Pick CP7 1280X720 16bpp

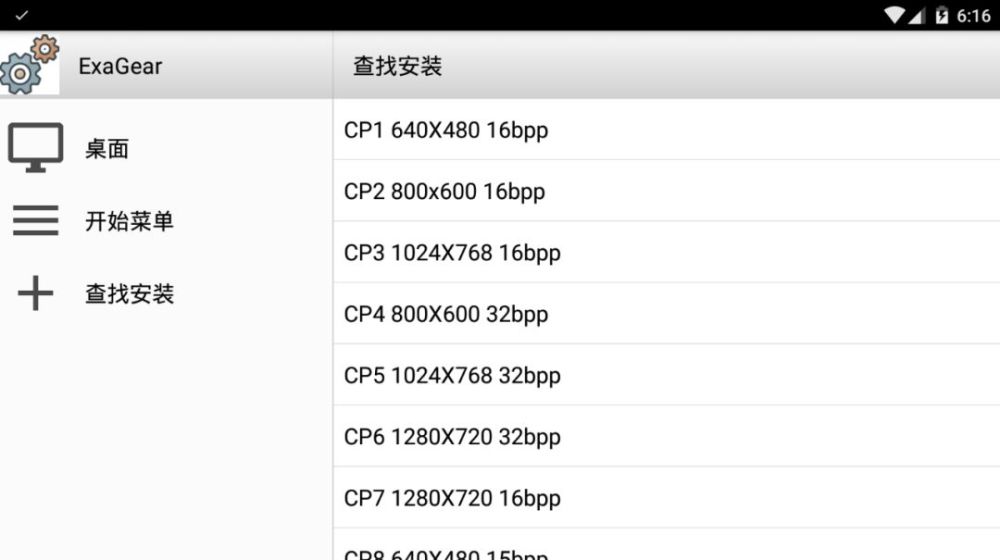pos(452,498)
